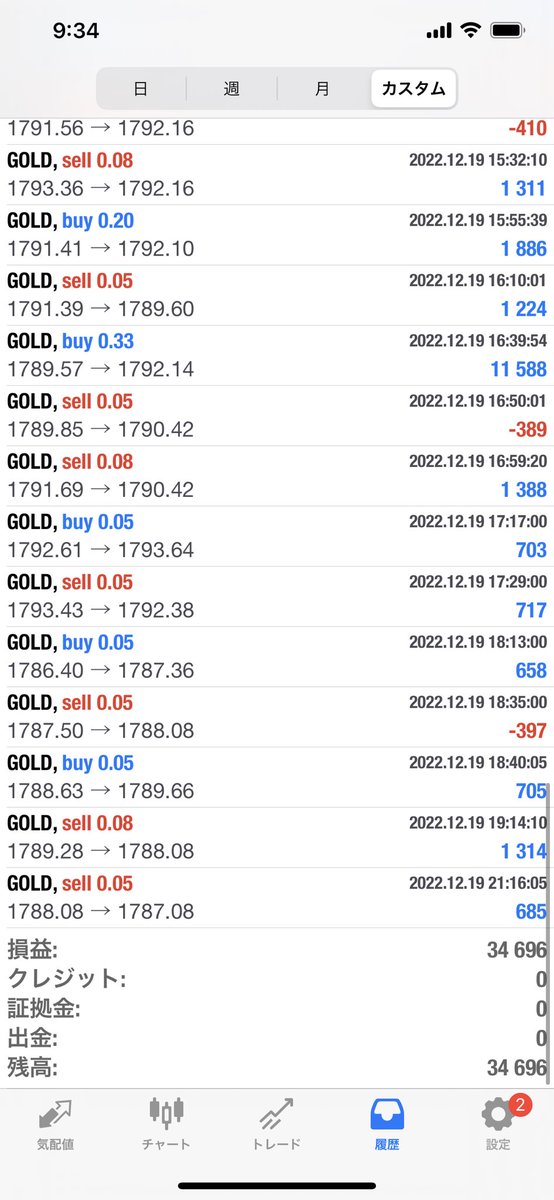
Task: Switch to the 日 segment
Action: (x=141, y=88)
